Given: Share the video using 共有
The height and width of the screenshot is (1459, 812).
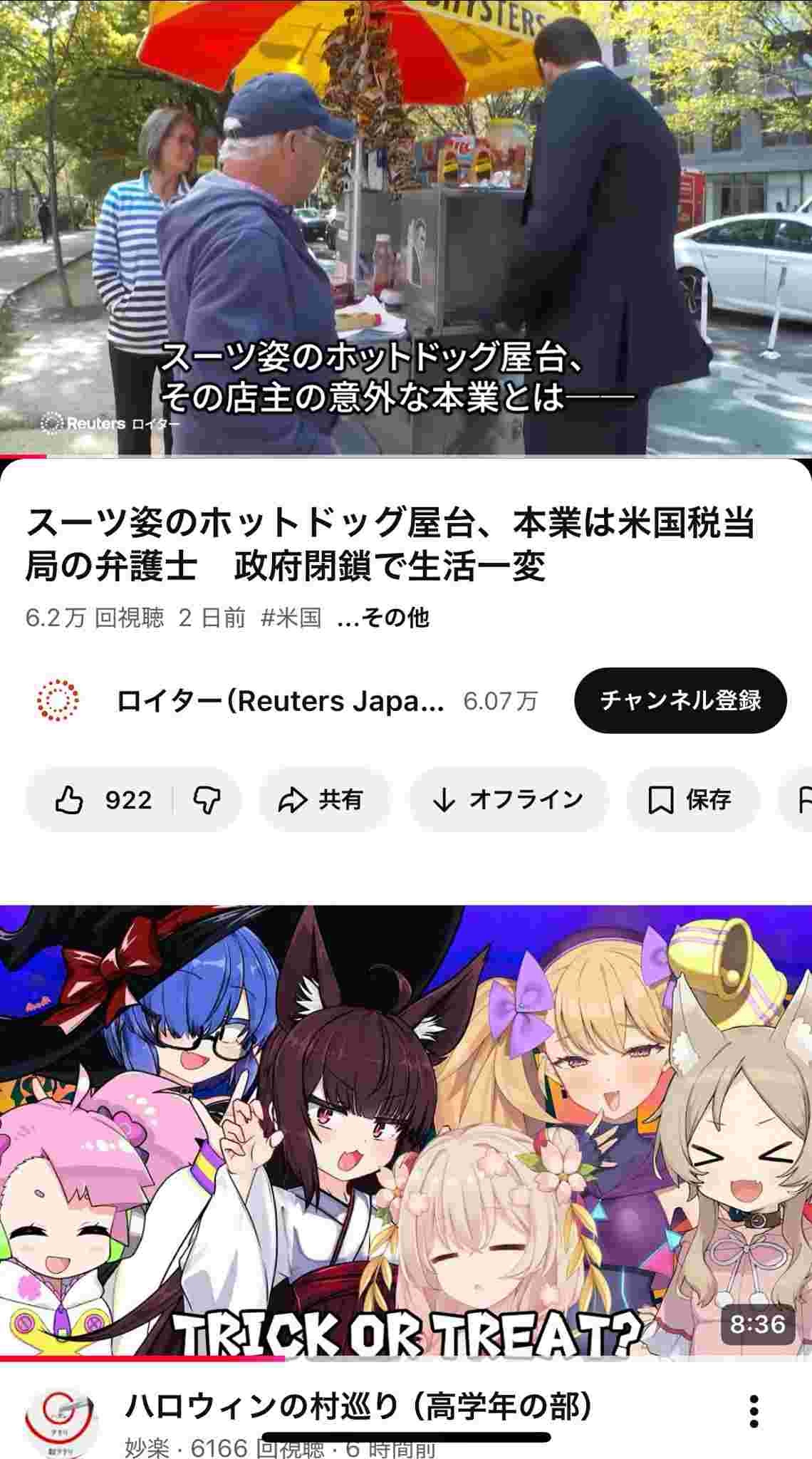Looking at the screenshot, I should tap(324, 800).
